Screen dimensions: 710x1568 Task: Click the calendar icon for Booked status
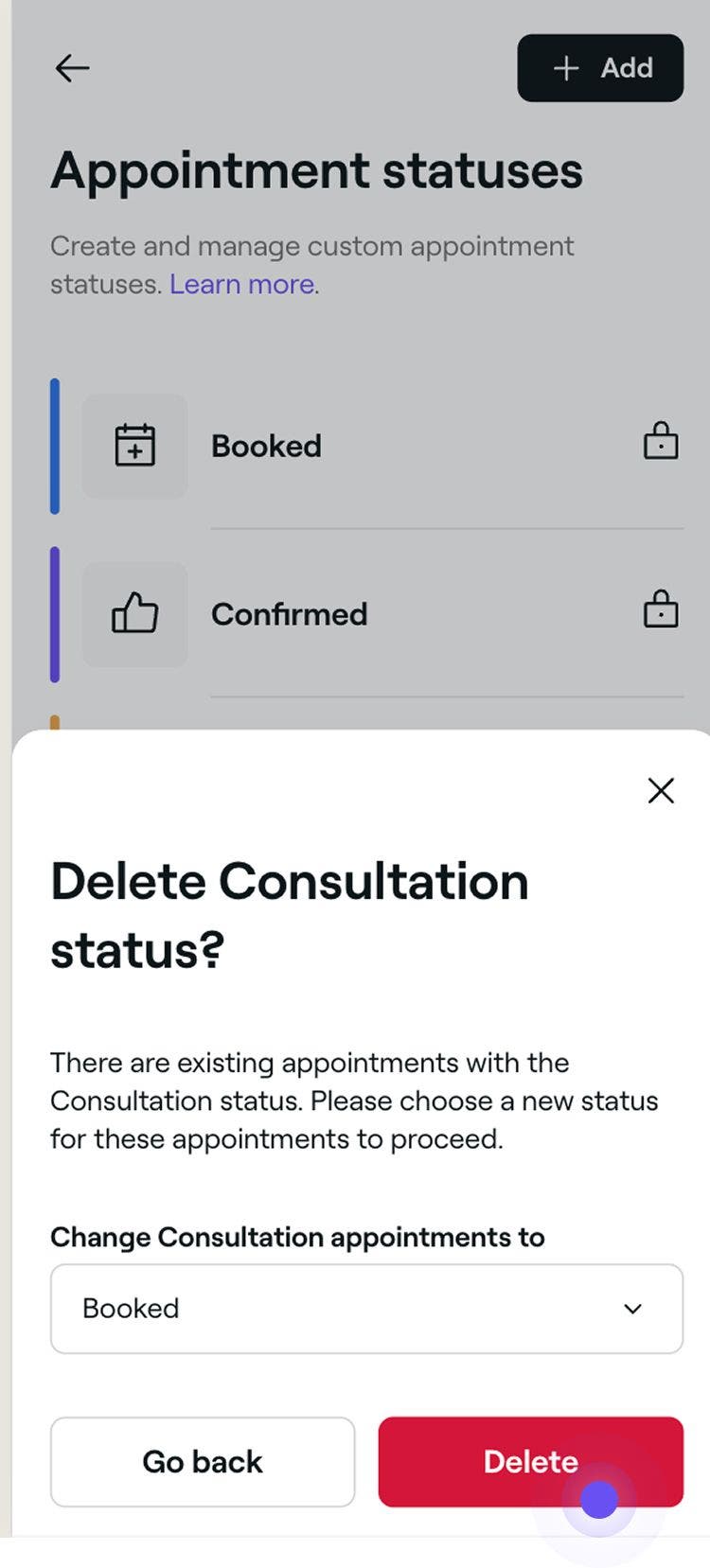[134, 445]
